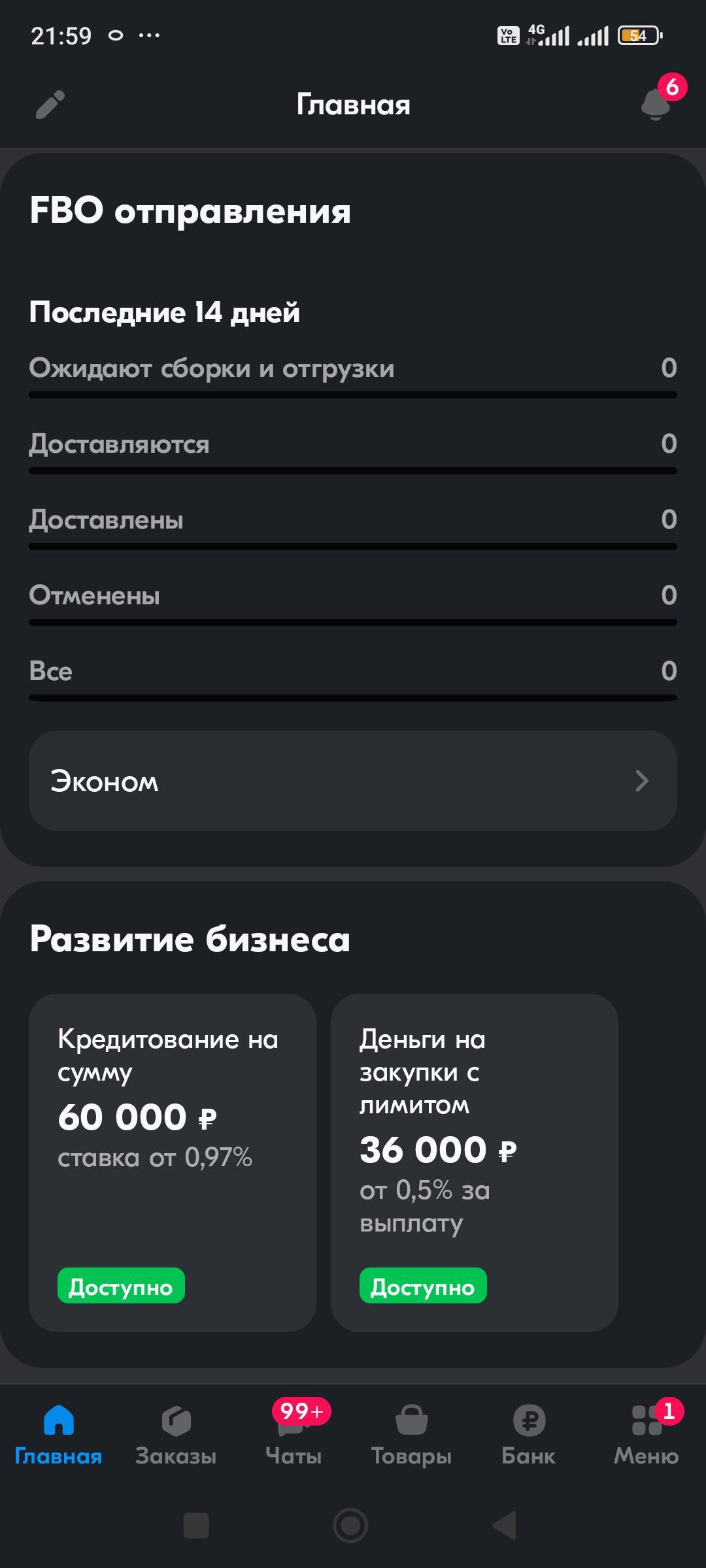Open the Доставлены shipments row
Image resolution: width=706 pixels, height=1568 pixels.
352,521
